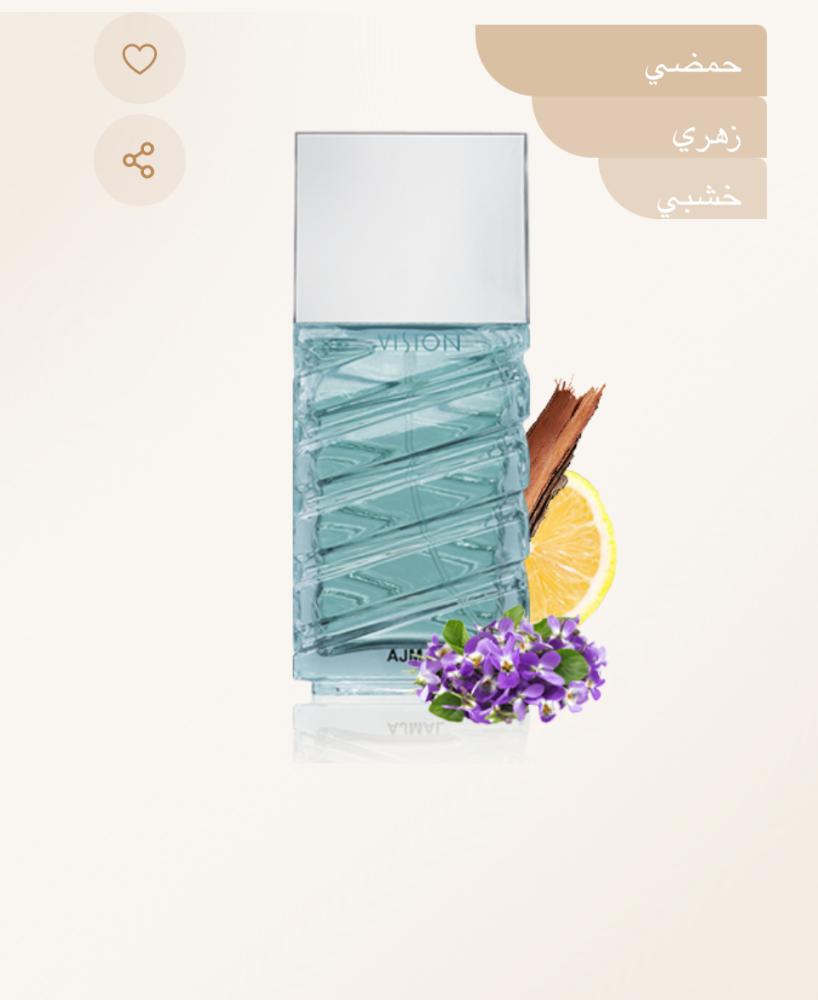Image resolution: width=818 pixels, height=1000 pixels.
Task: Share this perfume product
Action: point(139,160)
